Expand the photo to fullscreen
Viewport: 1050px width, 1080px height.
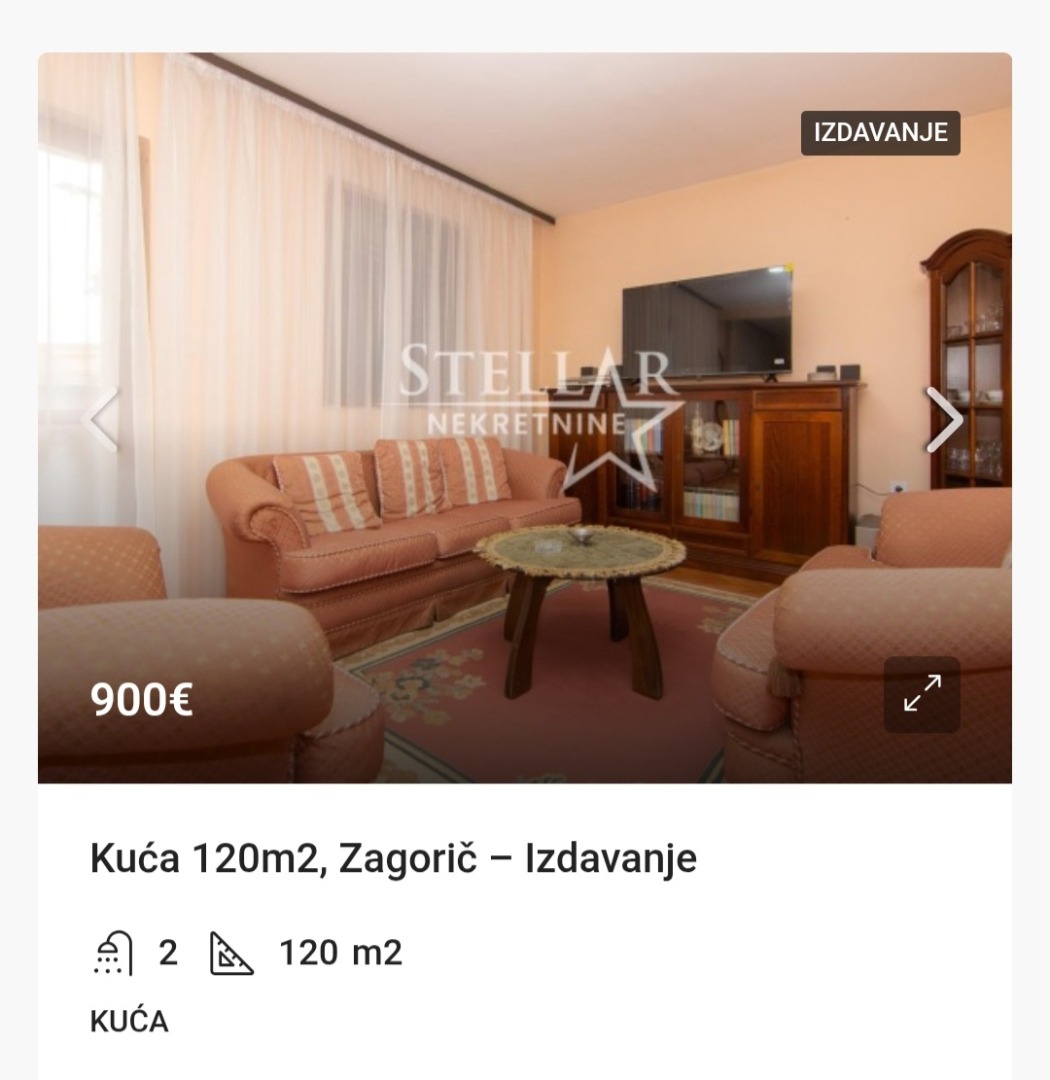pyautogui.click(x=921, y=694)
